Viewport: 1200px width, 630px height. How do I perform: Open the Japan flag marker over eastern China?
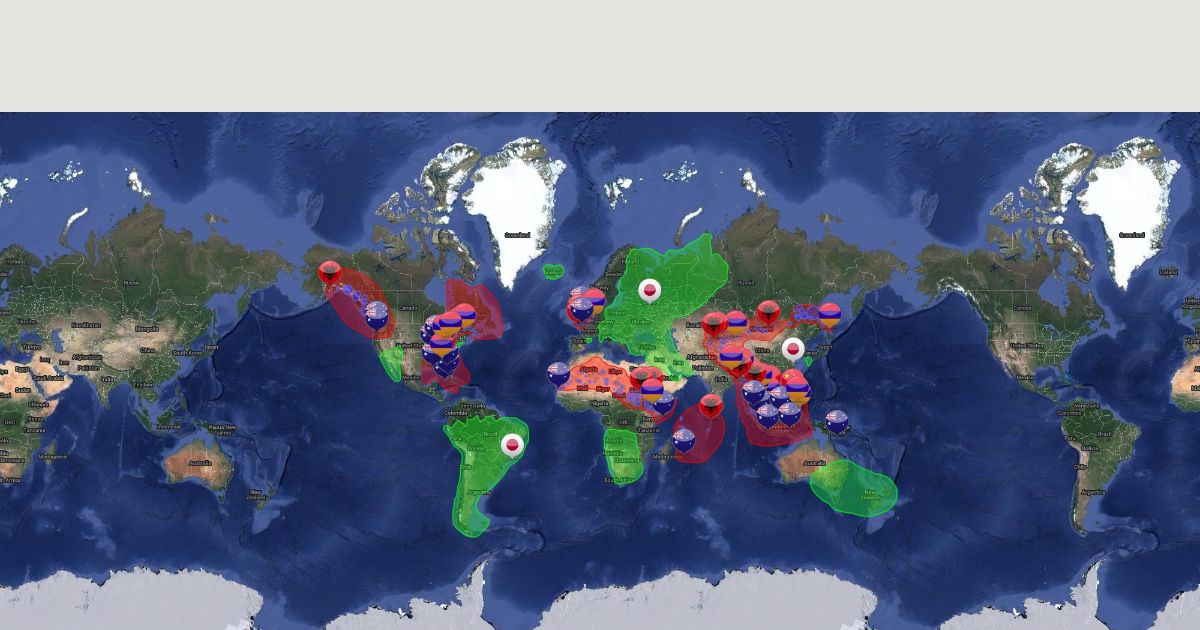(793, 349)
